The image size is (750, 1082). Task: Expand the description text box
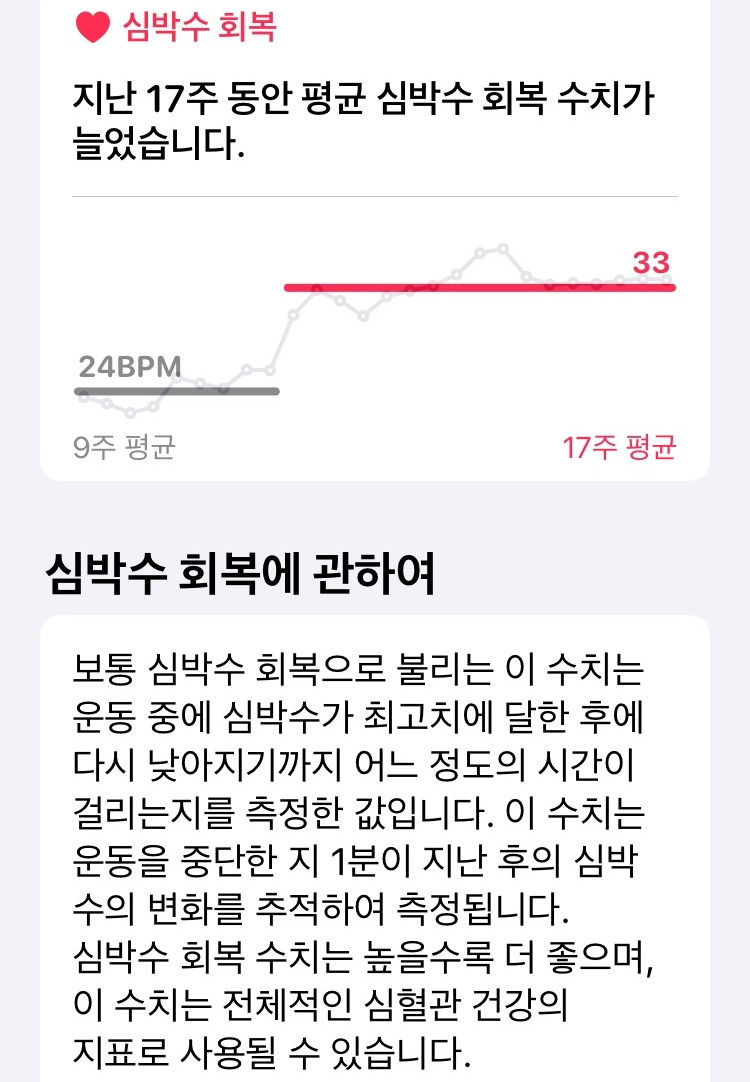point(375,850)
